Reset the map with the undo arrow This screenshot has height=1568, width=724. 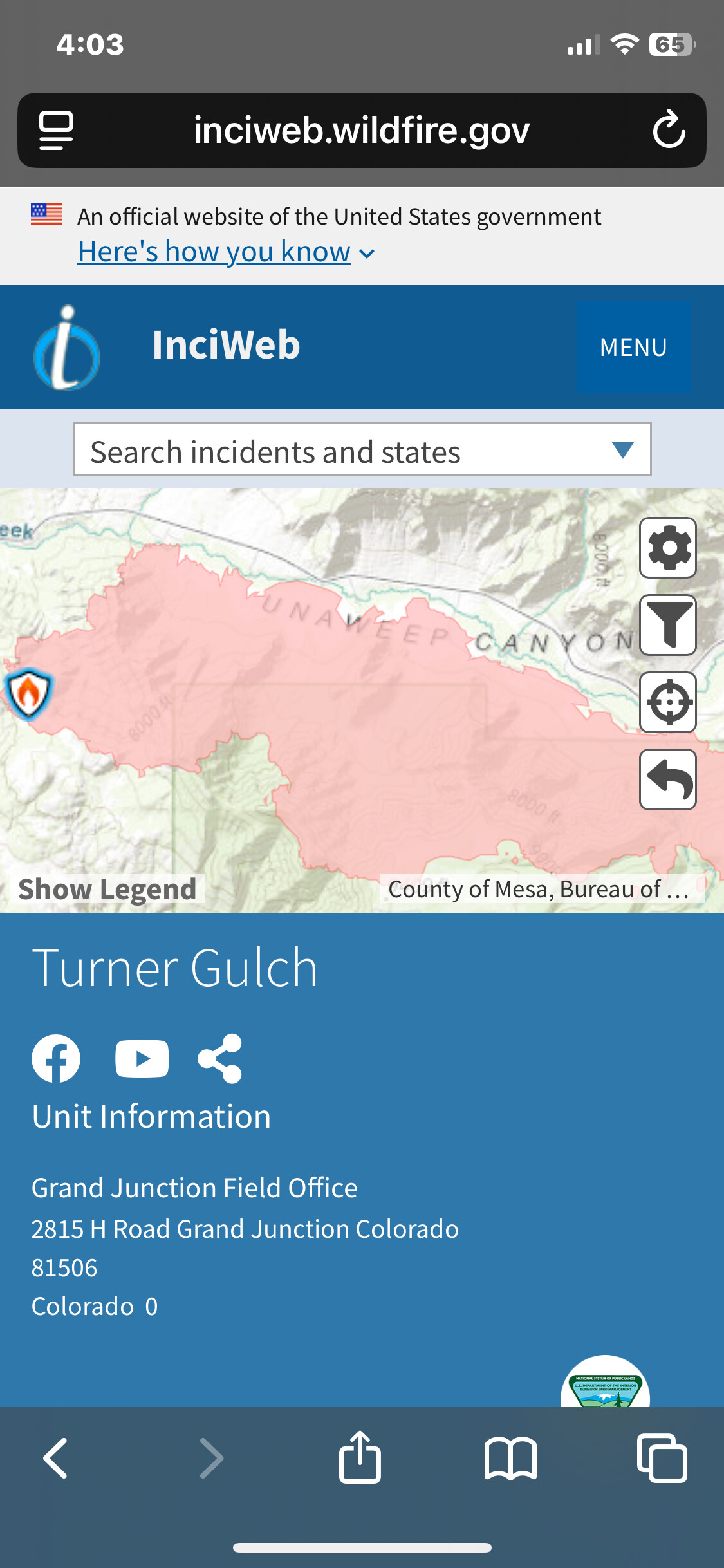coord(668,779)
